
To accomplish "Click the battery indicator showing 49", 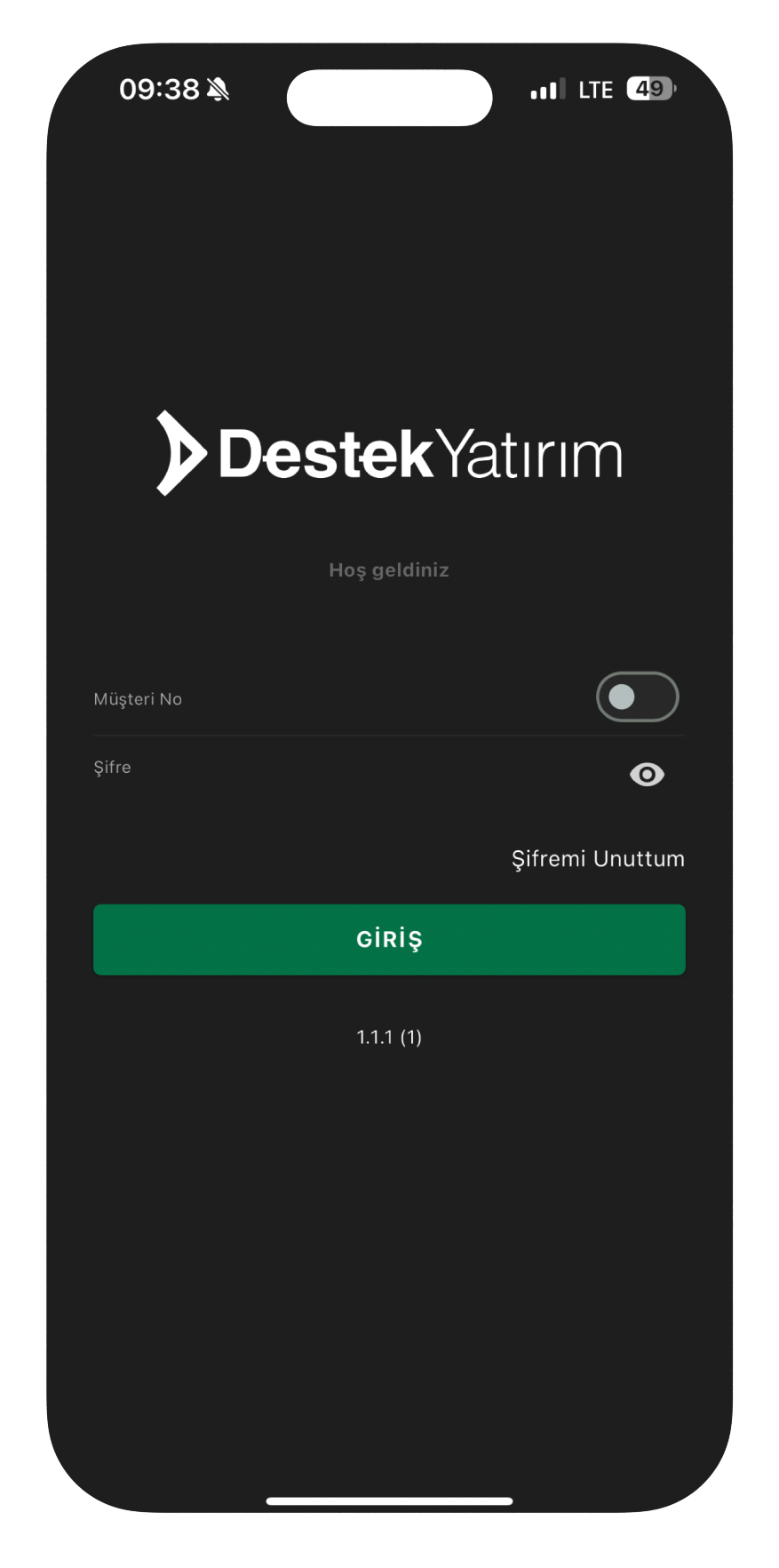I will point(648,89).
